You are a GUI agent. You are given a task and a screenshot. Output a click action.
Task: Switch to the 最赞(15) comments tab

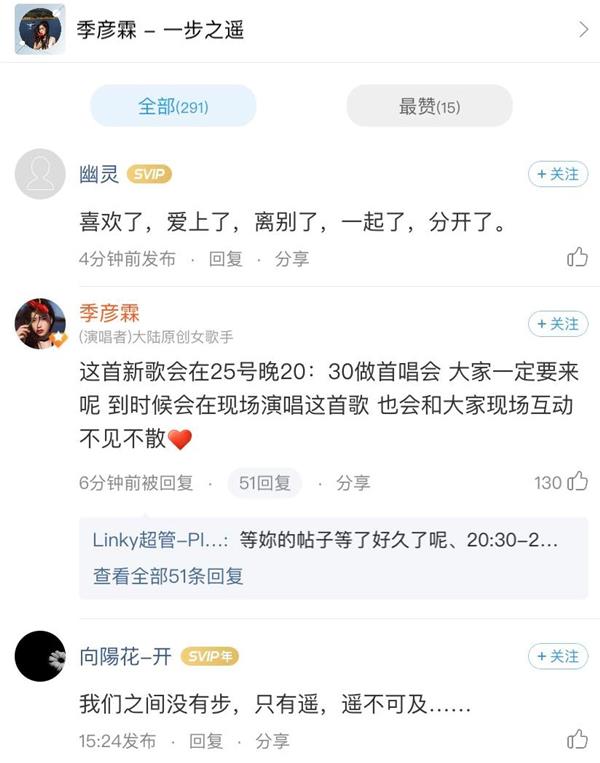(x=429, y=106)
